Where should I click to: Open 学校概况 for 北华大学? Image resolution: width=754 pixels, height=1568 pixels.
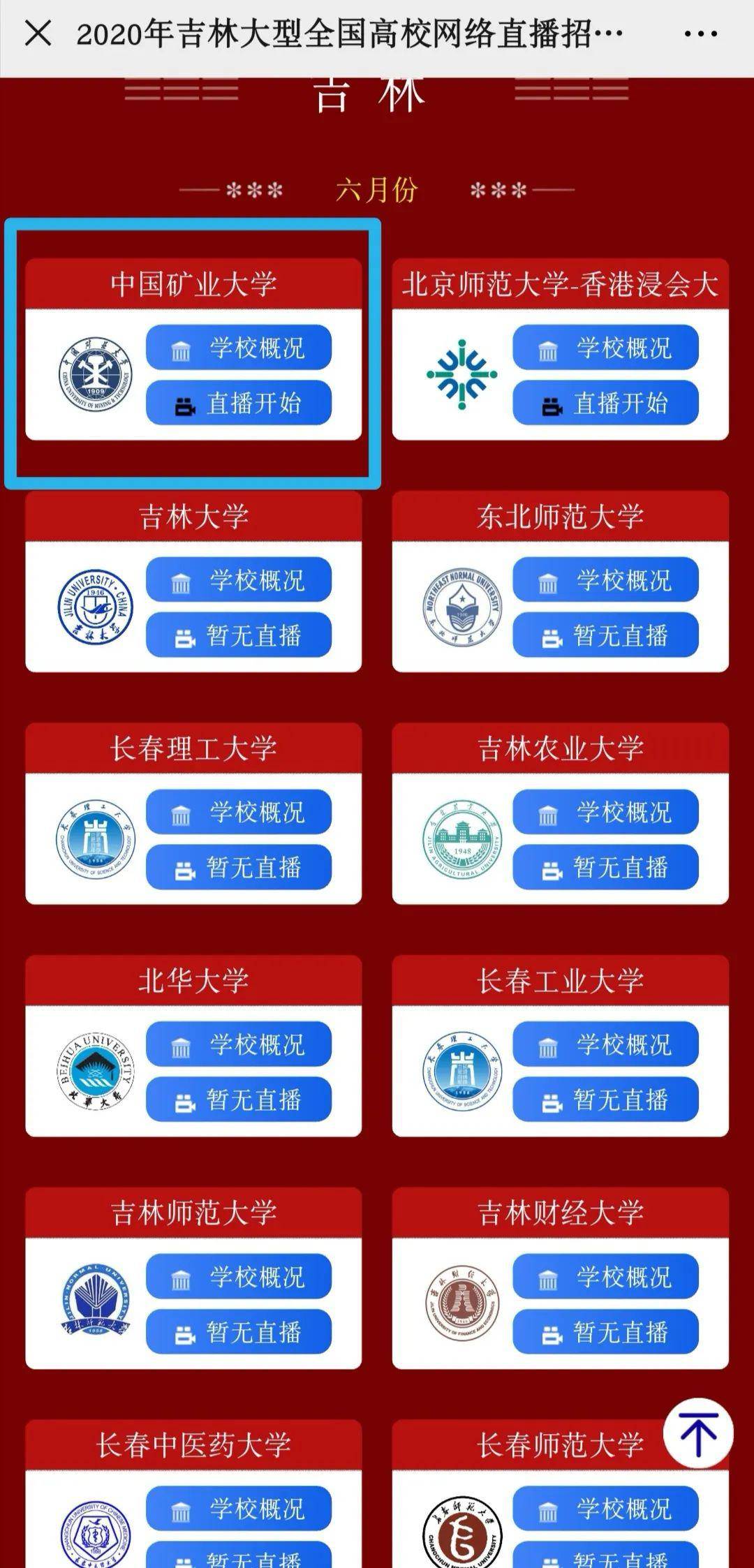[239, 1044]
